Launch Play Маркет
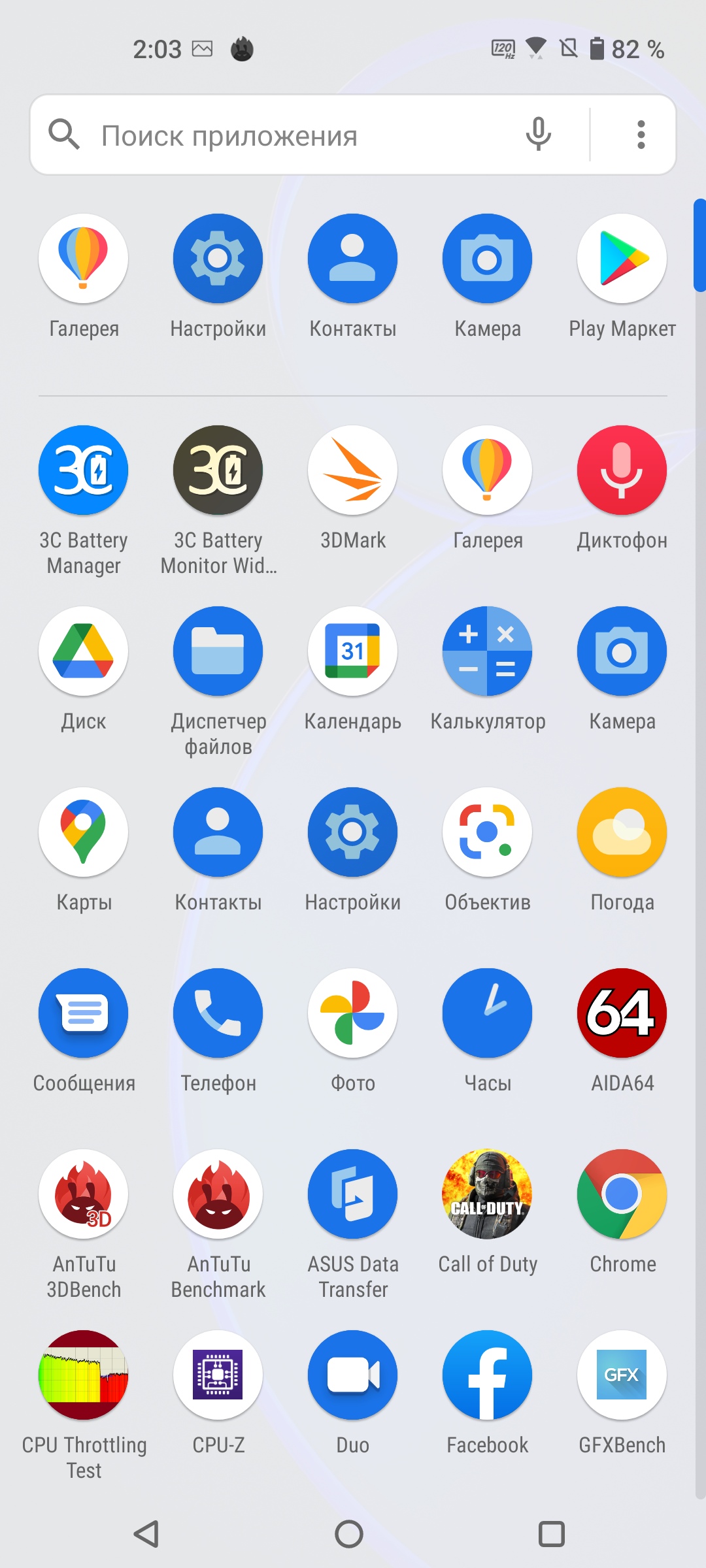This screenshot has width=706, height=1568. 622,259
